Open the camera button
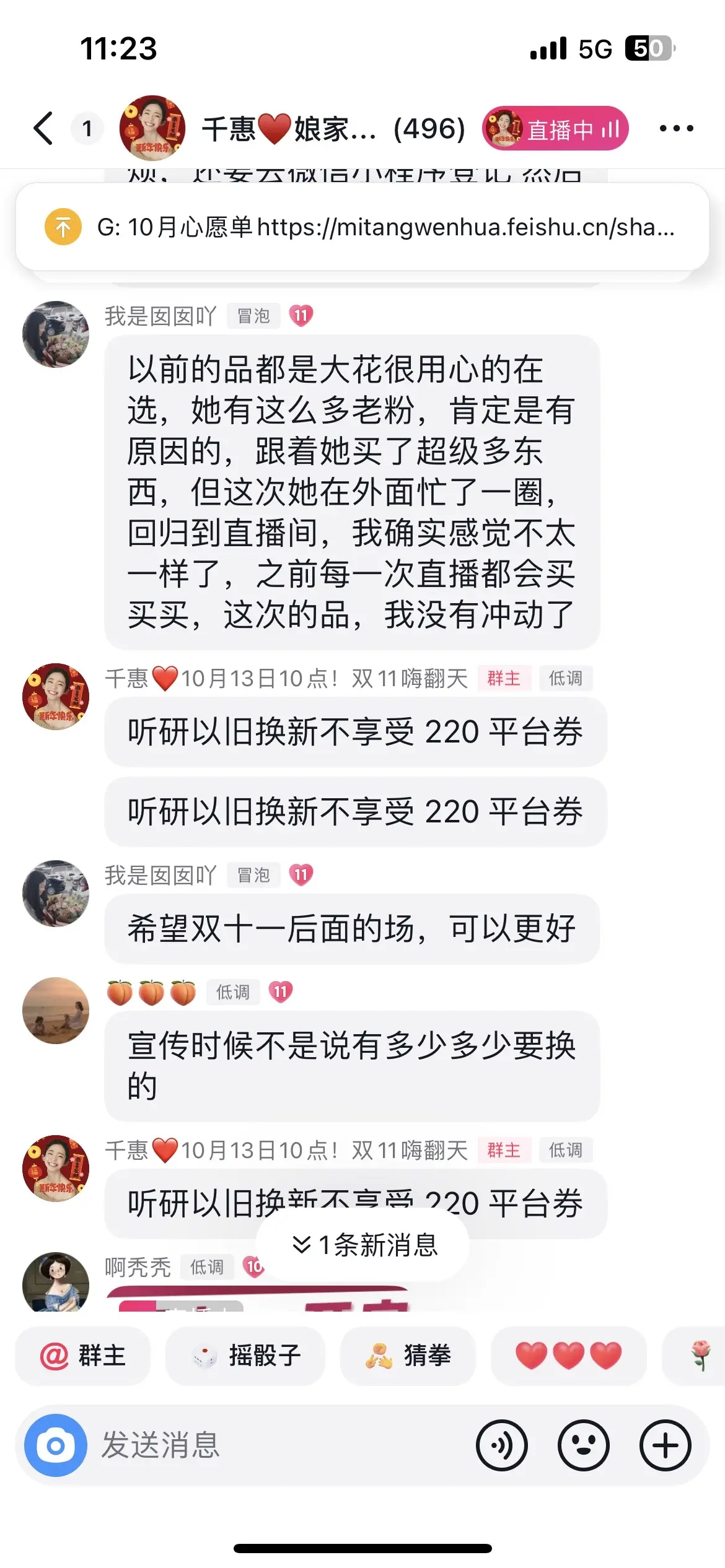The width and height of the screenshot is (725, 1568). coord(56,1445)
